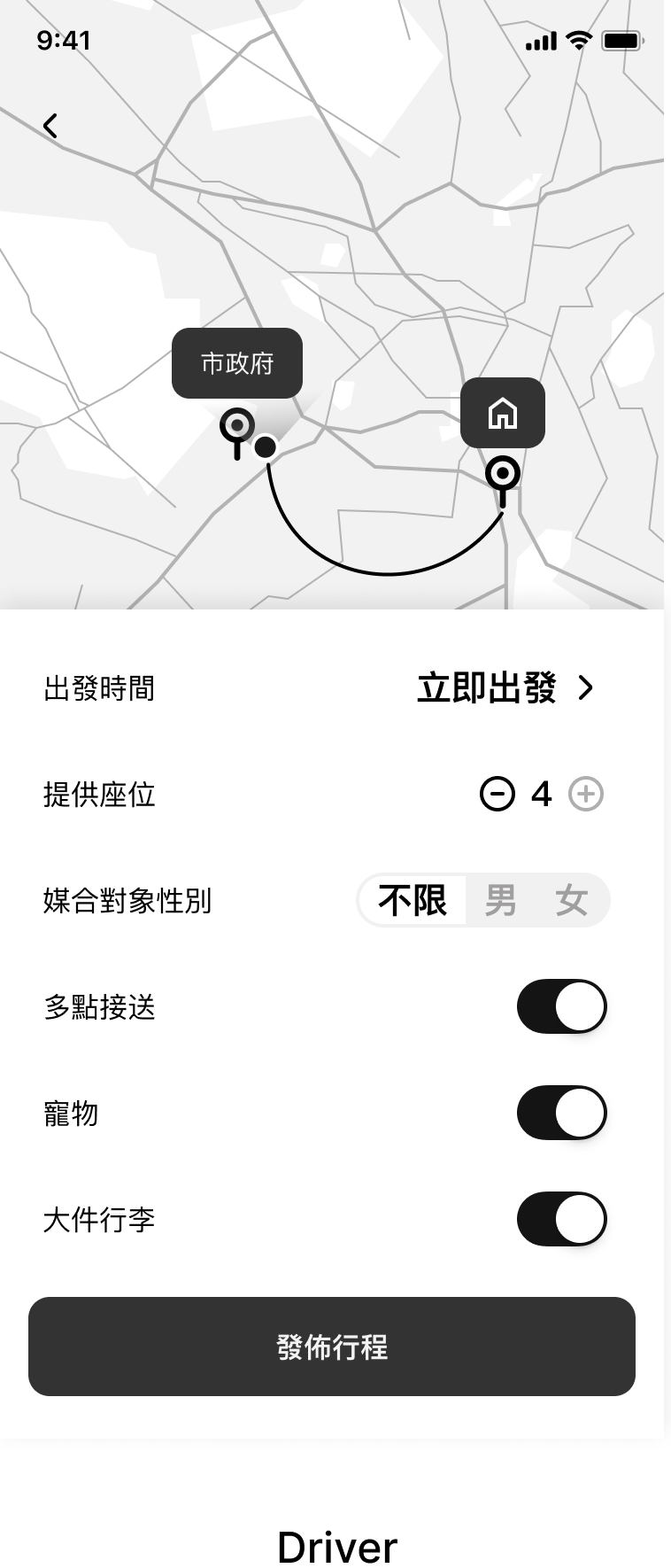
Task: Increase the number of seats offered
Action: click(x=586, y=794)
